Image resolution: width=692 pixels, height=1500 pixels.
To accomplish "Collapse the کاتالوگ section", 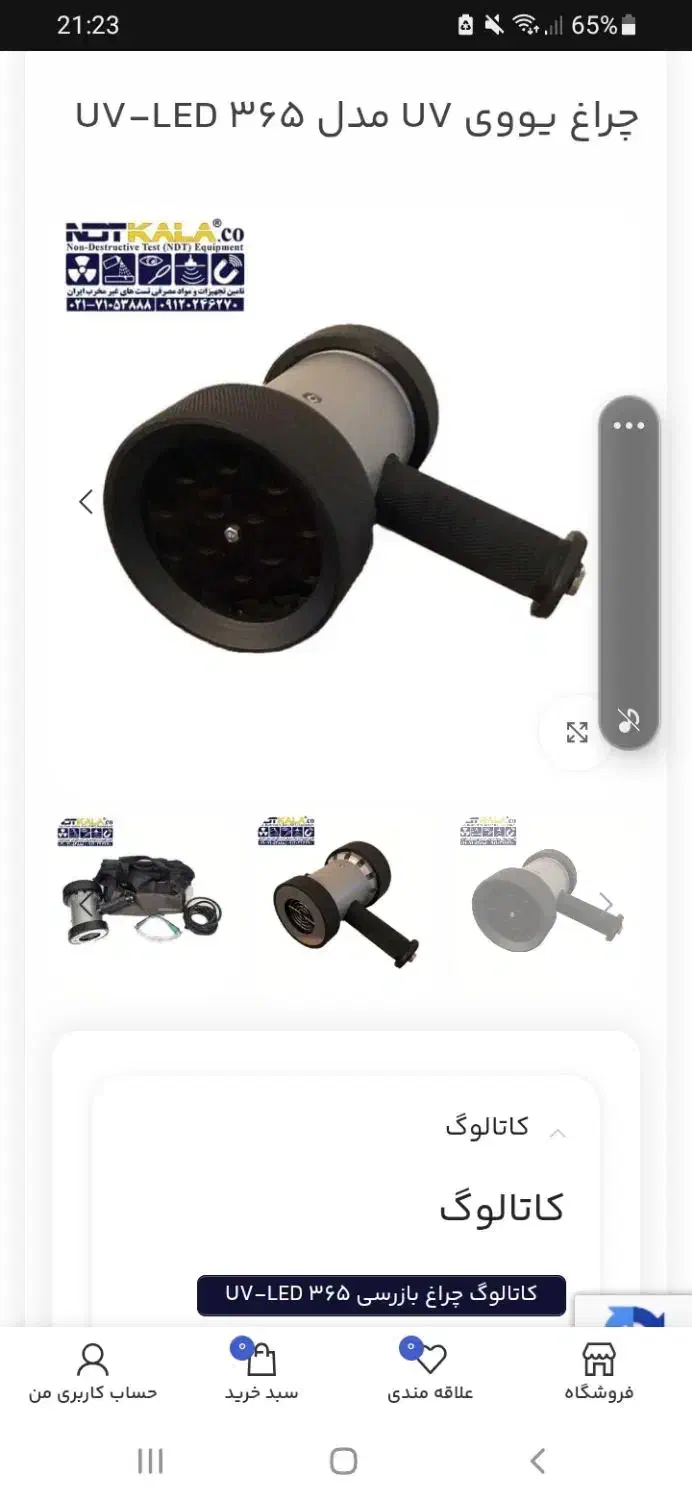I will (558, 1132).
